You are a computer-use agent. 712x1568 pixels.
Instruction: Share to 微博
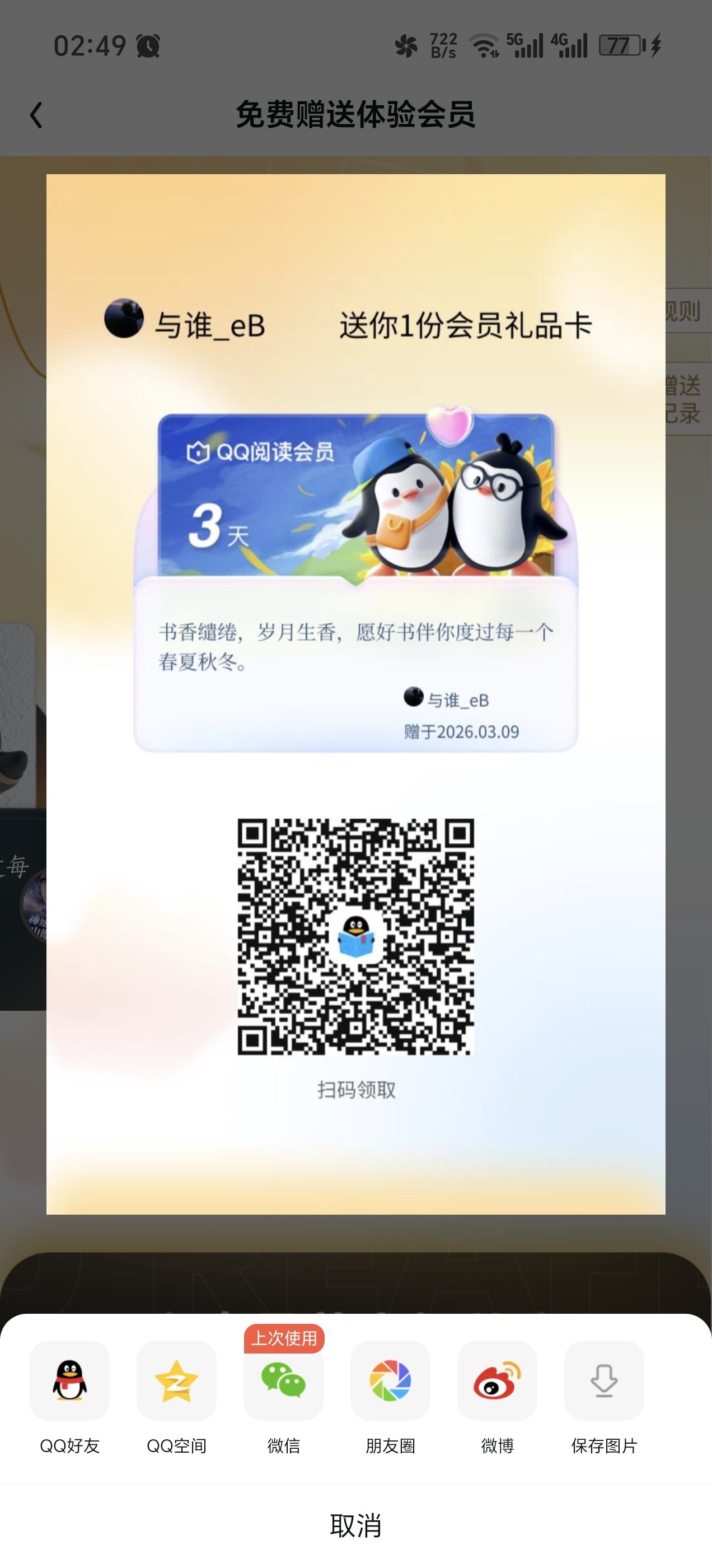click(497, 1380)
